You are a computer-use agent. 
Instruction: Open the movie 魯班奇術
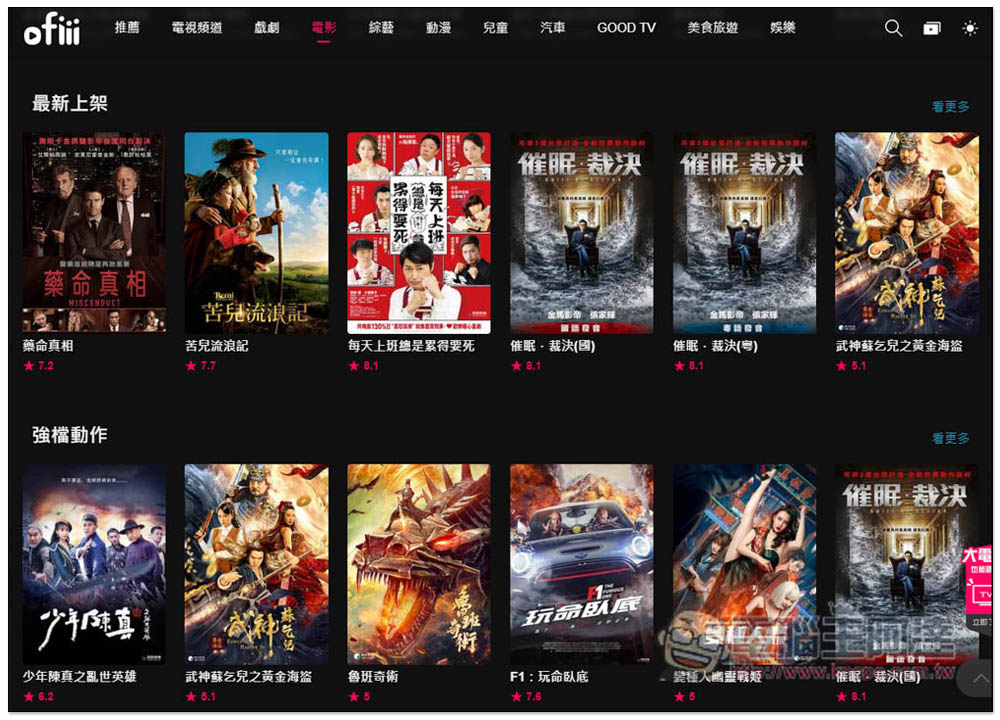[x=419, y=564]
